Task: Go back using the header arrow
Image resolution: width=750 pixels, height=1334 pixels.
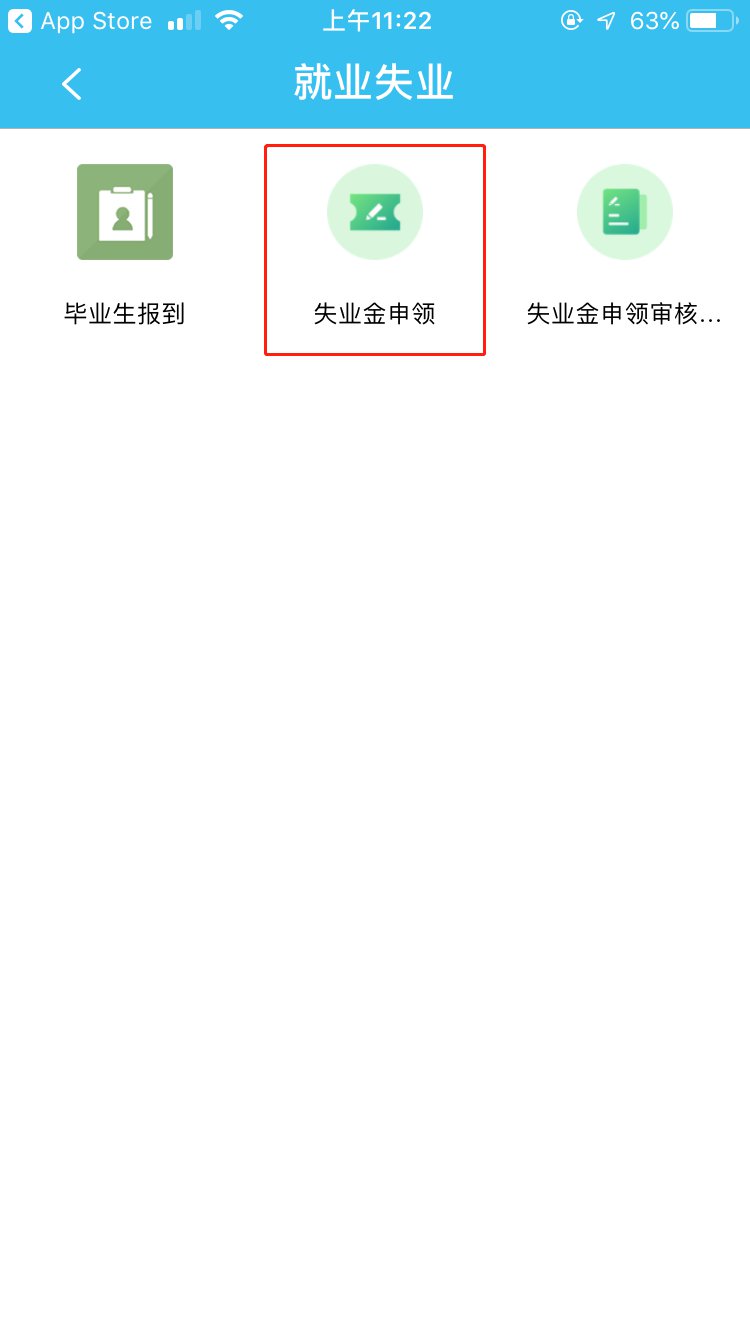Action: click(x=71, y=84)
